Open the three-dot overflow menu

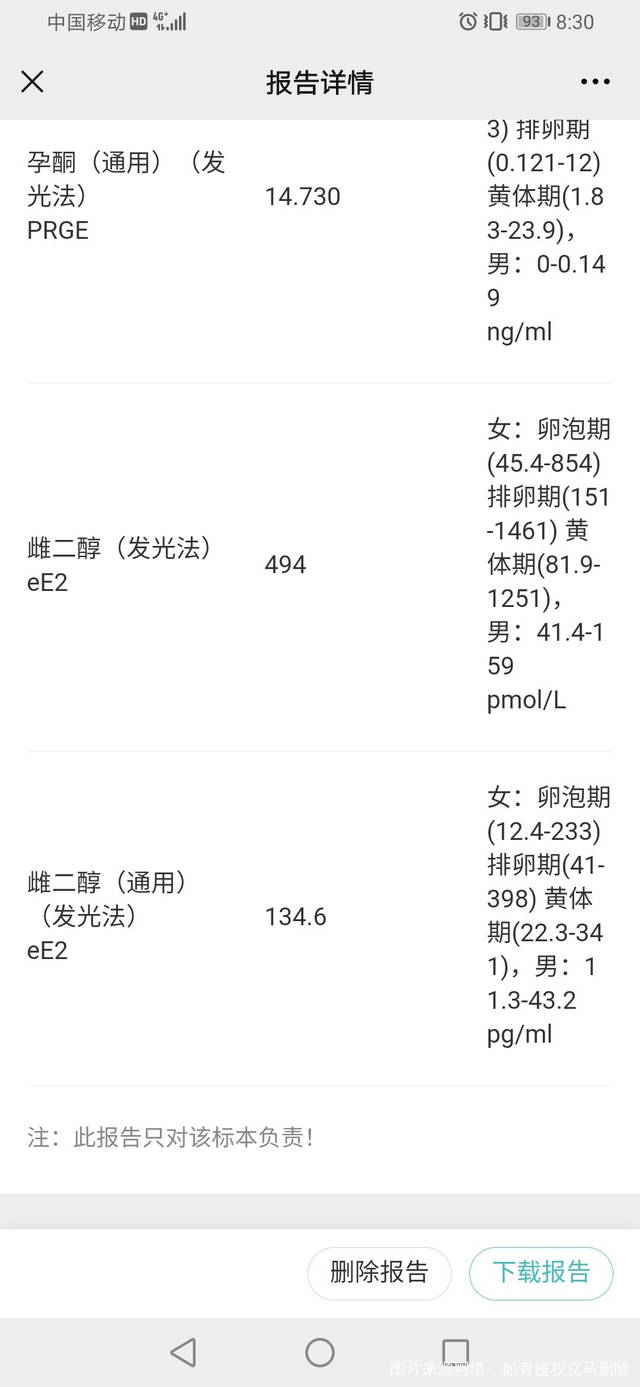pyautogui.click(x=595, y=82)
